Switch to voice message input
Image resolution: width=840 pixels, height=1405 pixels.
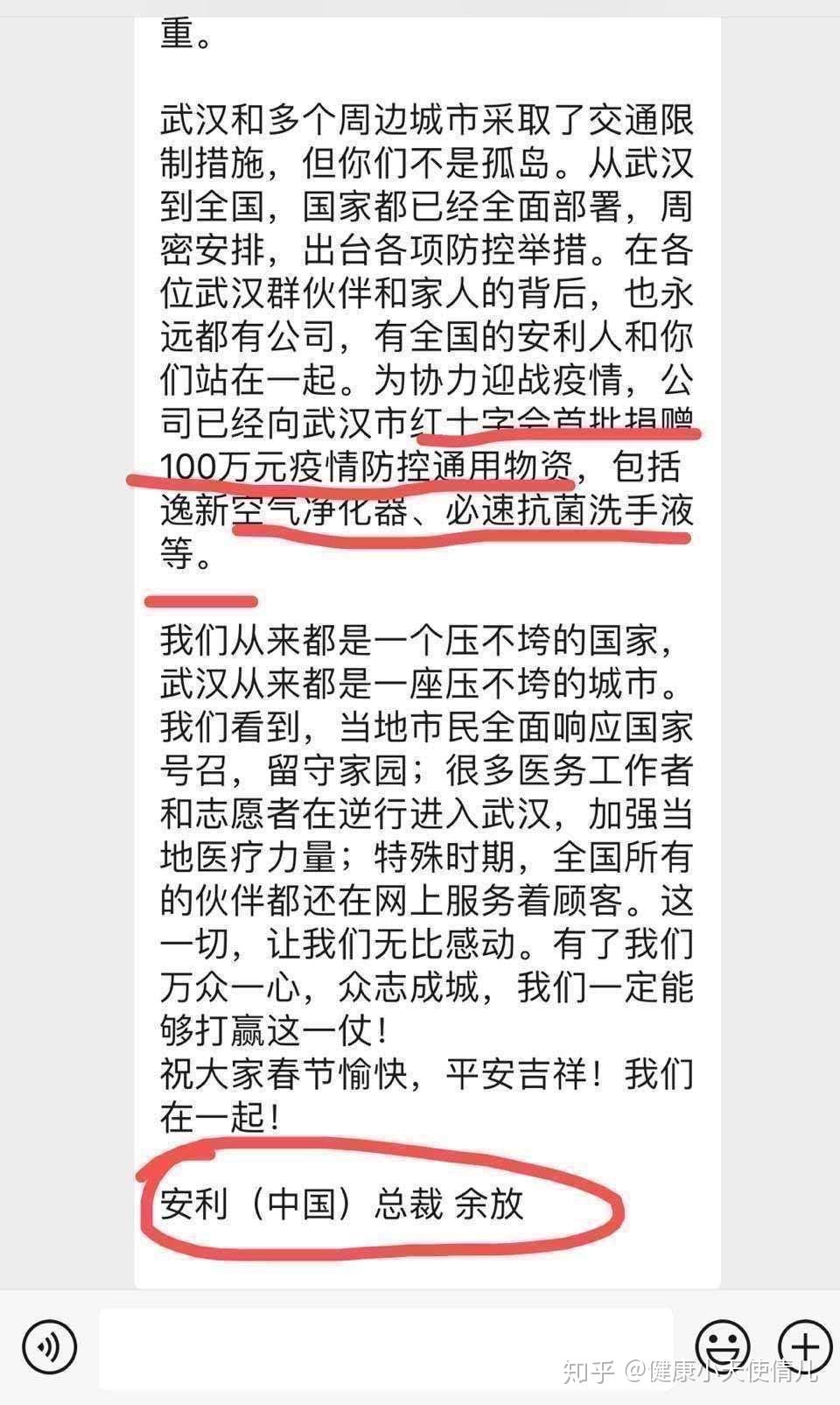point(49,1347)
